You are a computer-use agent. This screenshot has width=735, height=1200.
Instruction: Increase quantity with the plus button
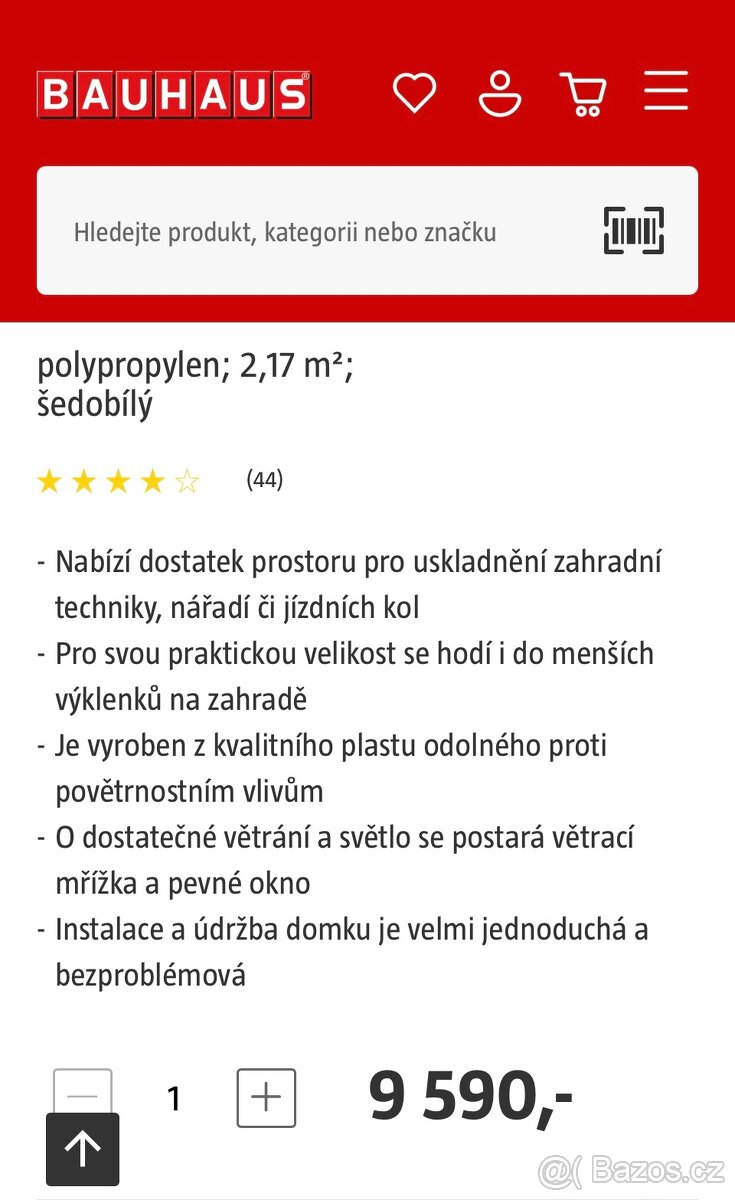(x=266, y=1098)
